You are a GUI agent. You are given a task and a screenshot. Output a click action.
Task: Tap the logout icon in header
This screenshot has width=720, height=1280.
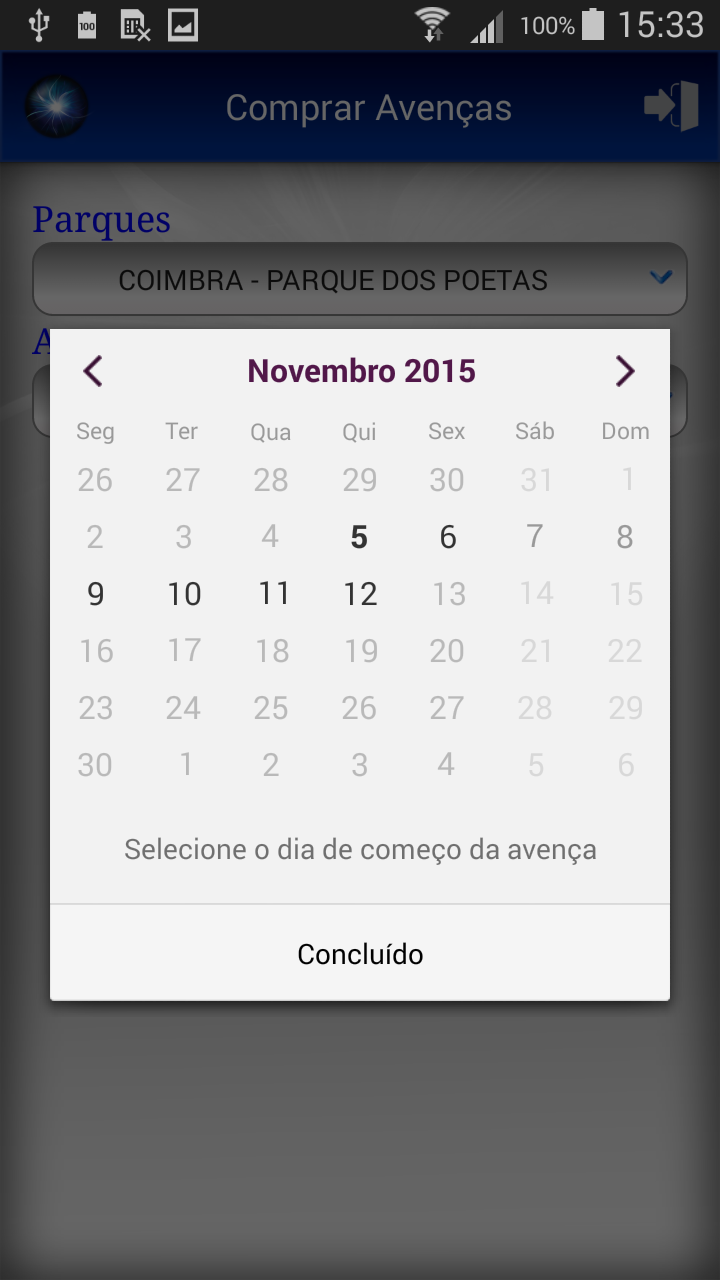point(670,106)
